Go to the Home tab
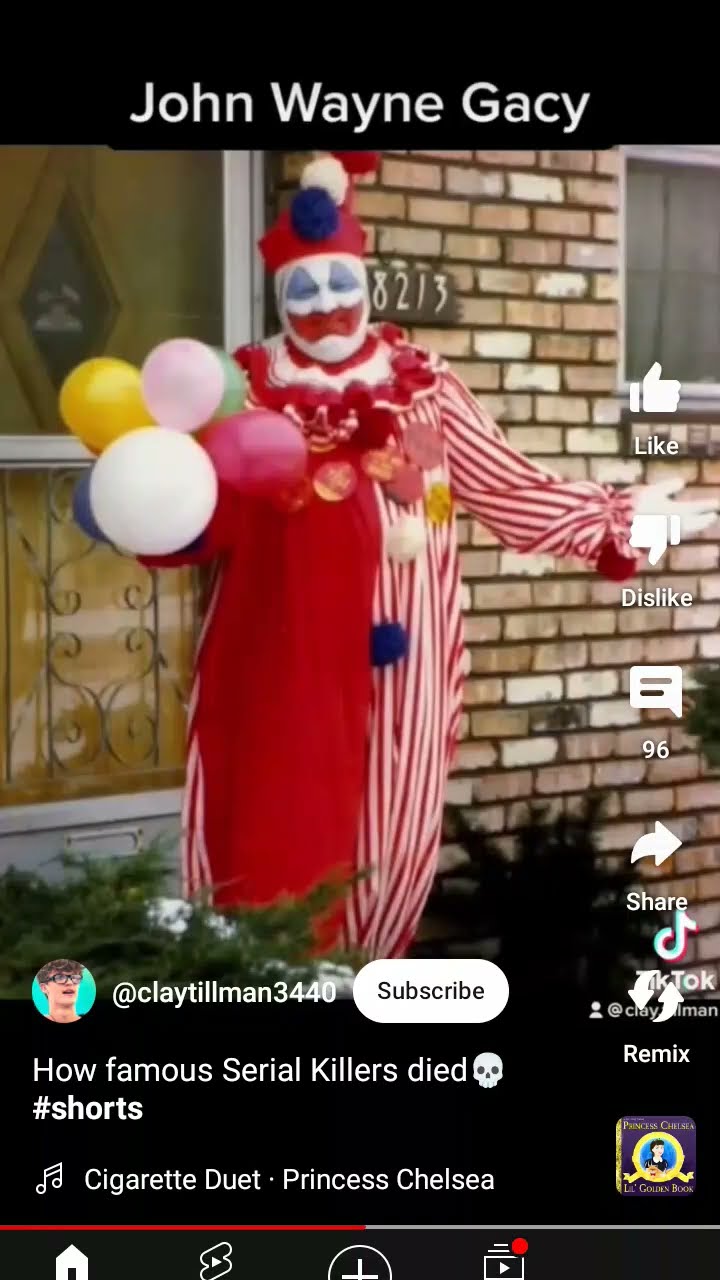720x1280 pixels. pyautogui.click(x=72, y=1262)
